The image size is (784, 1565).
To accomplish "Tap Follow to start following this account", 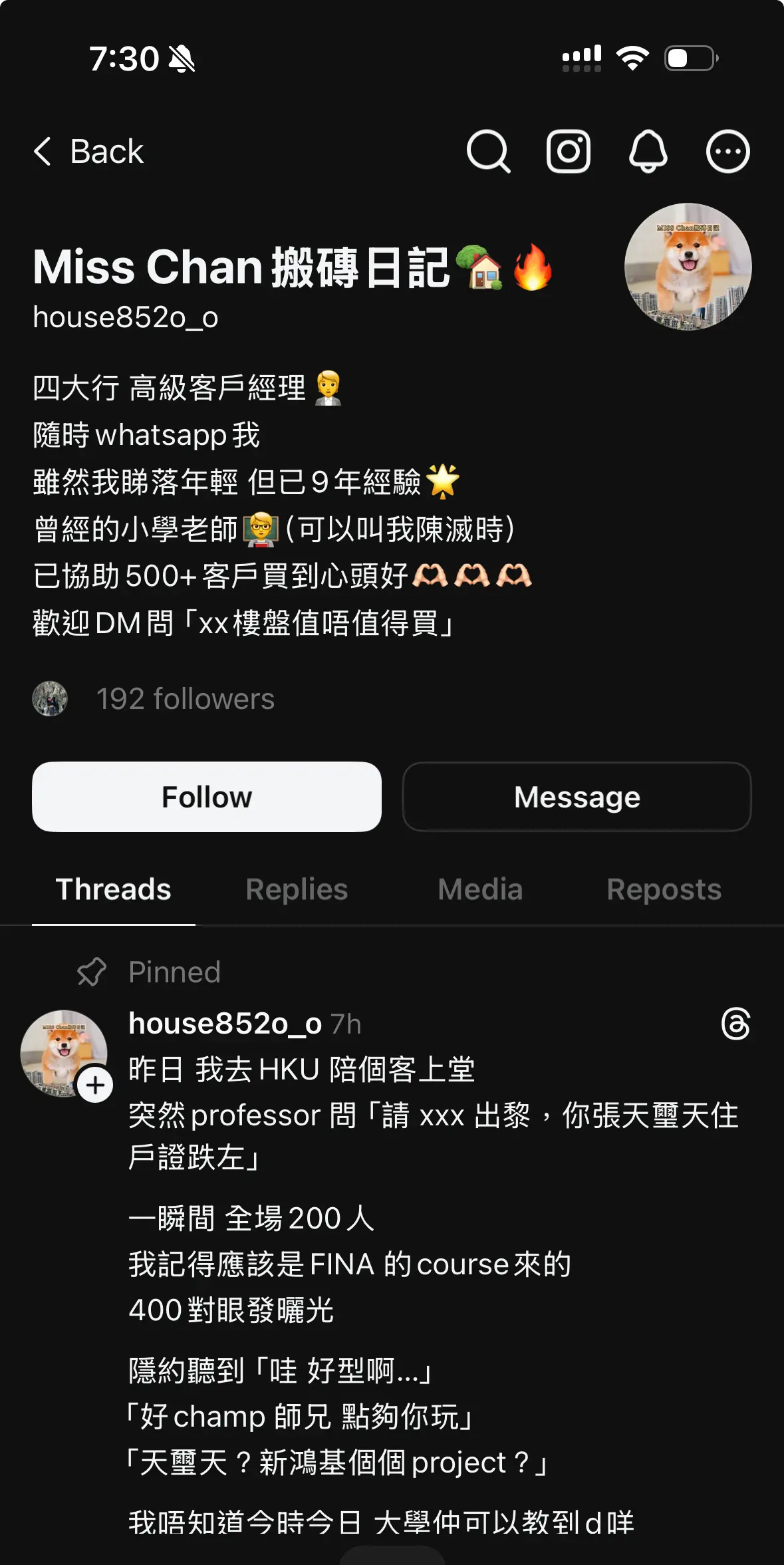I will 207,796.
